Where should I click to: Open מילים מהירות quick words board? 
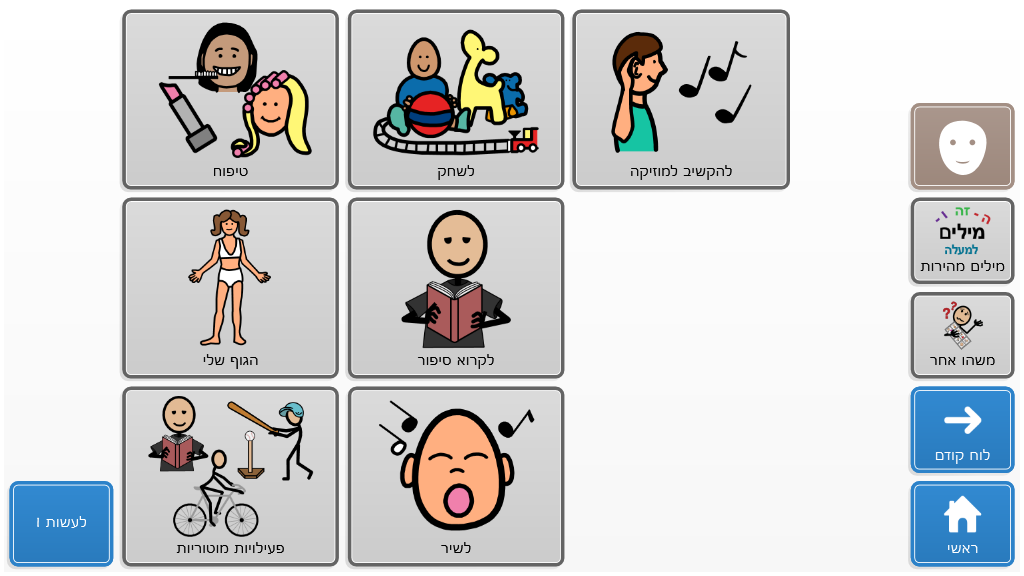(x=961, y=241)
